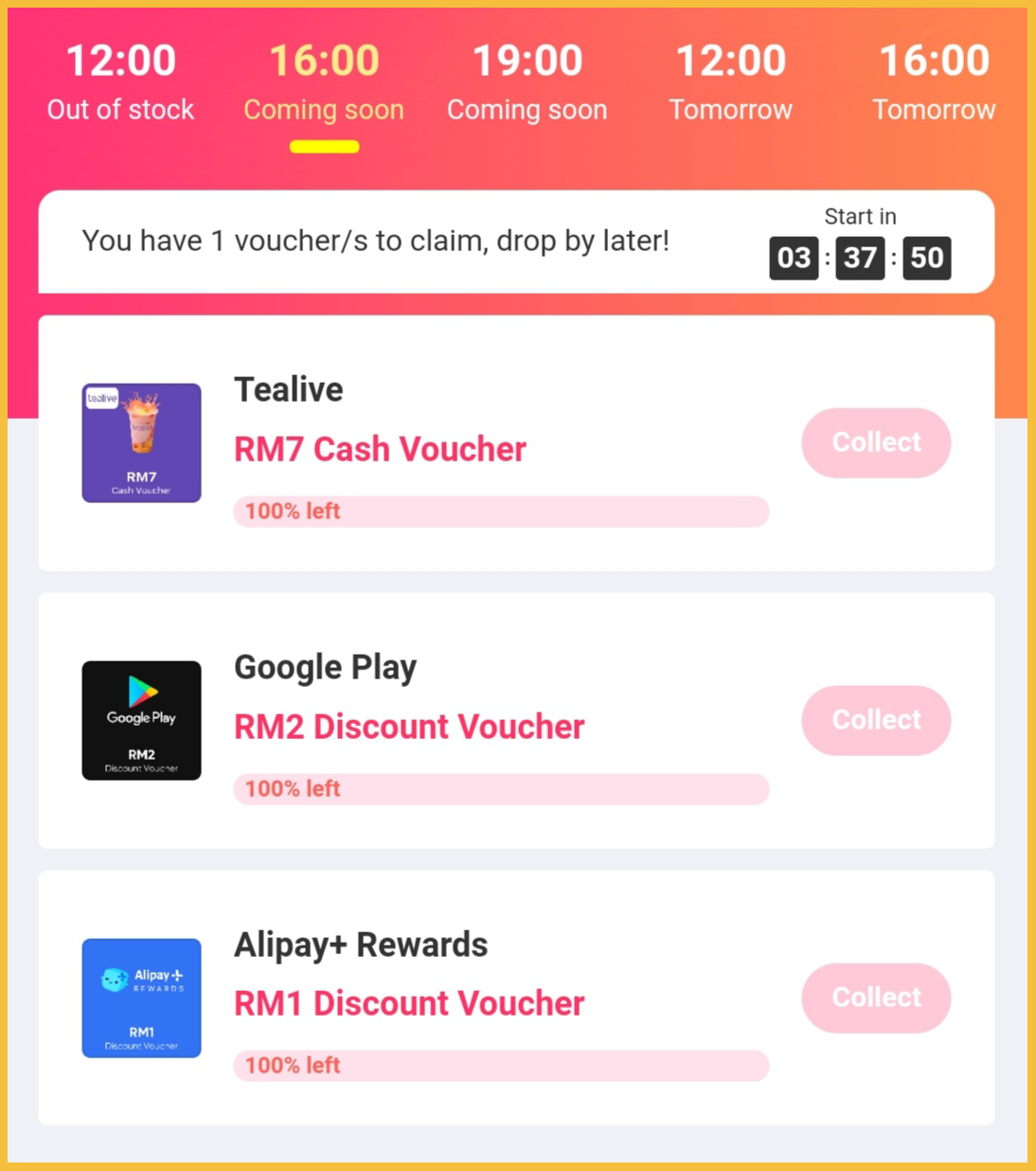Open the Google Play voucher image

pyautogui.click(x=141, y=720)
